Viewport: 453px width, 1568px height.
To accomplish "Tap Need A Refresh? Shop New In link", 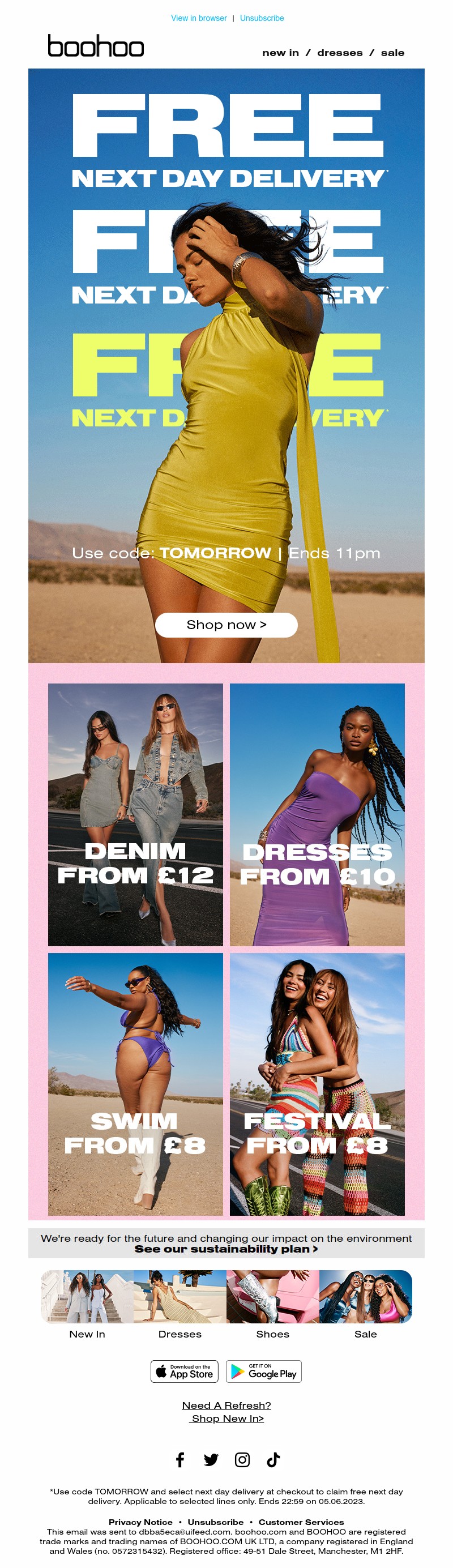I will click(226, 1412).
